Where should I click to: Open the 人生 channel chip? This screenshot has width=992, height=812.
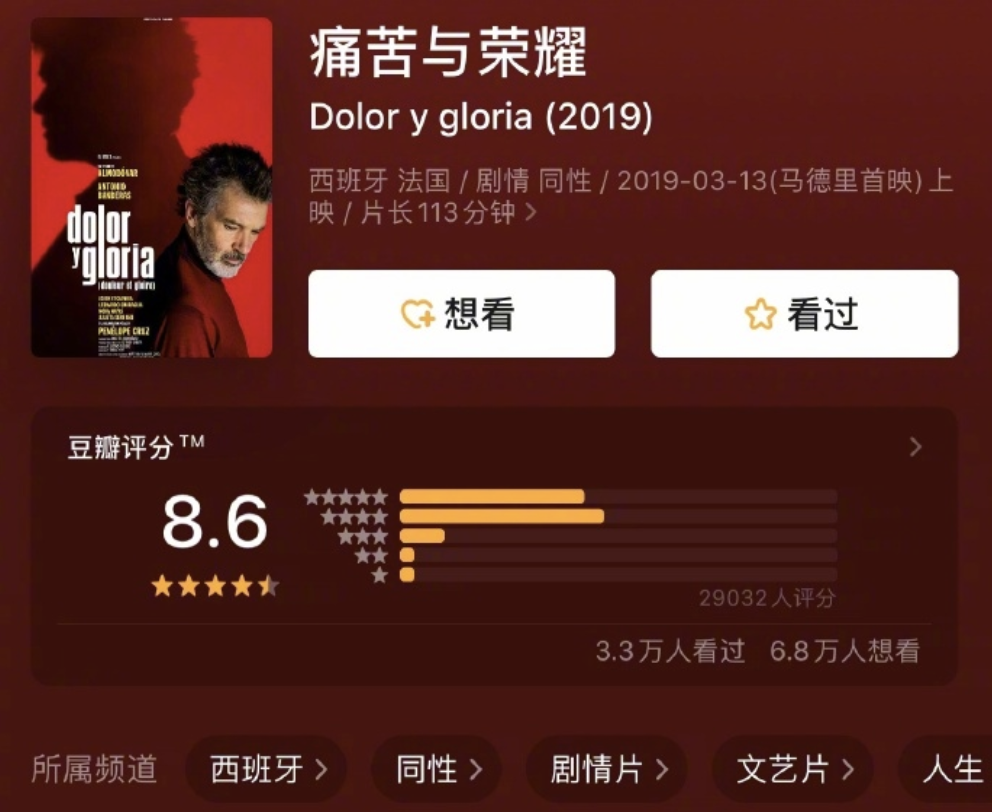click(x=950, y=769)
